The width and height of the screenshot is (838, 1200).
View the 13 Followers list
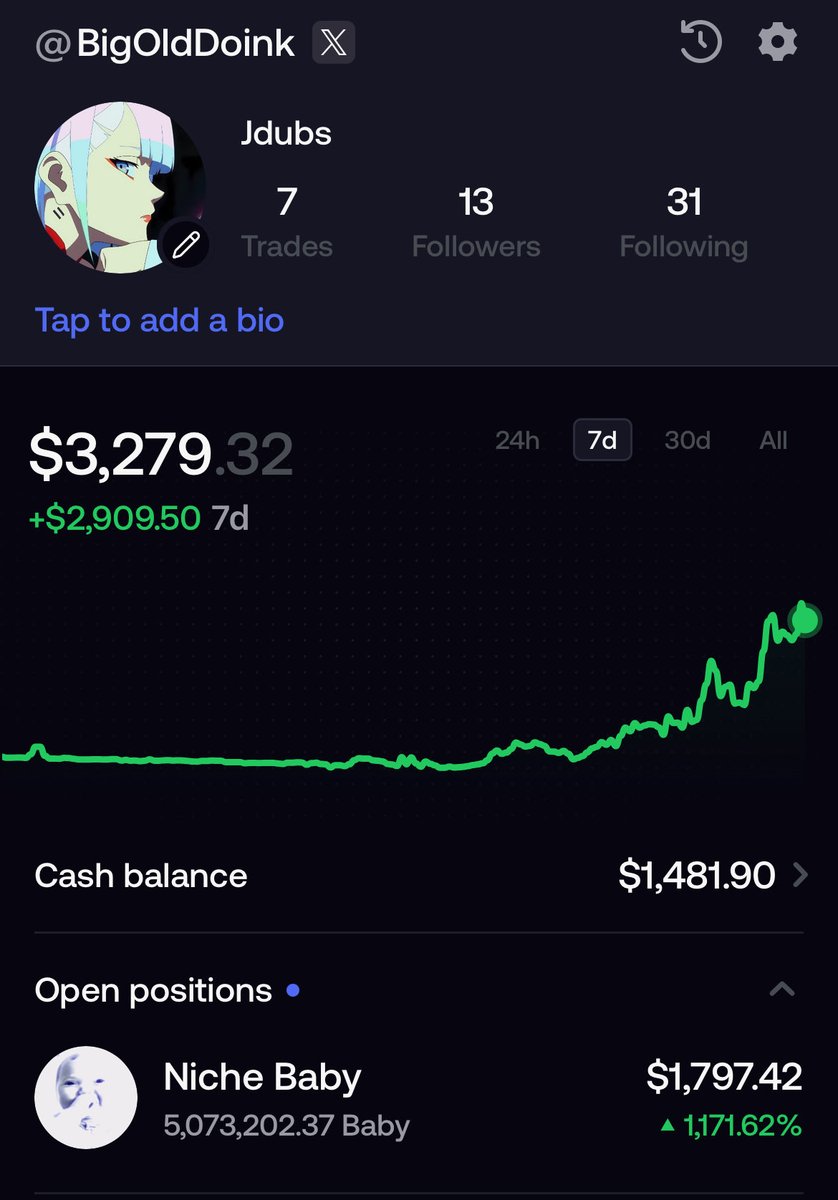[476, 223]
